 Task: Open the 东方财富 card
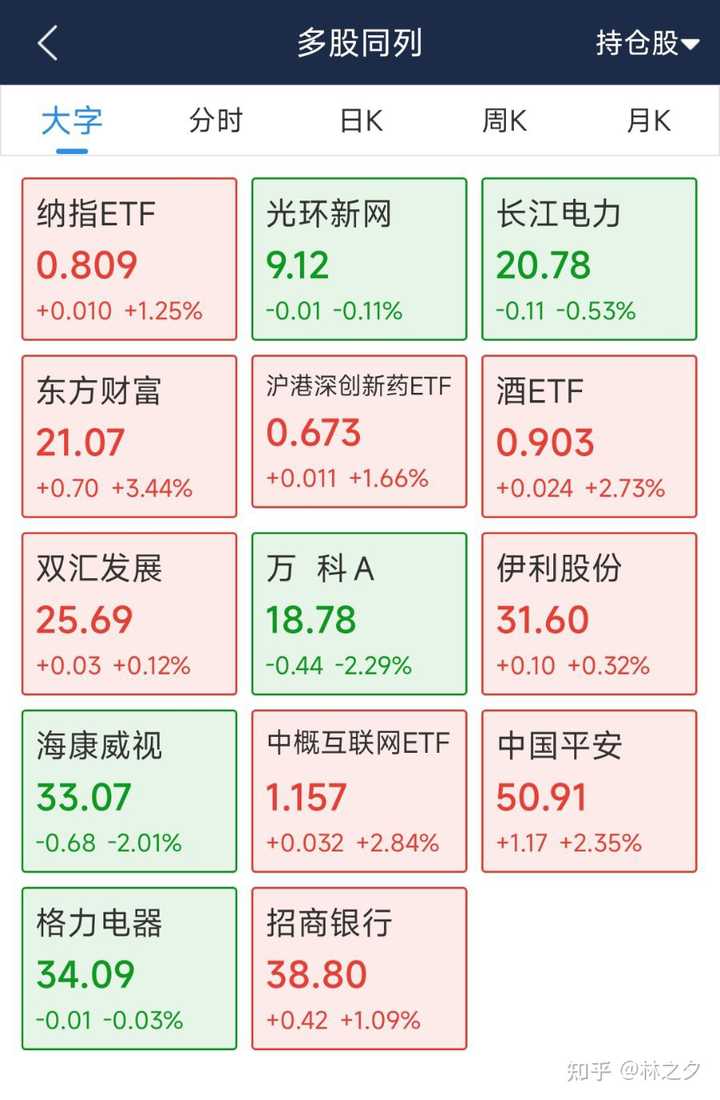pyautogui.click(x=129, y=436)
